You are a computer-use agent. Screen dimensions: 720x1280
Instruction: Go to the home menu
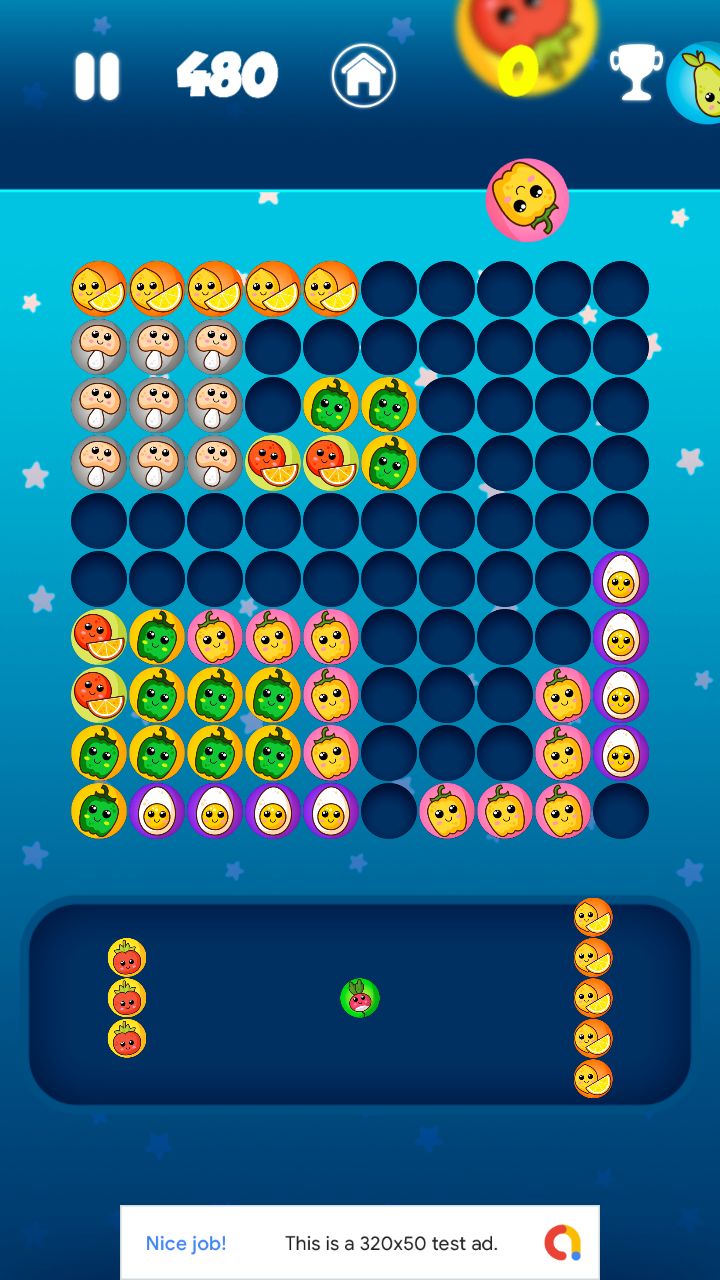coord(363,76)
